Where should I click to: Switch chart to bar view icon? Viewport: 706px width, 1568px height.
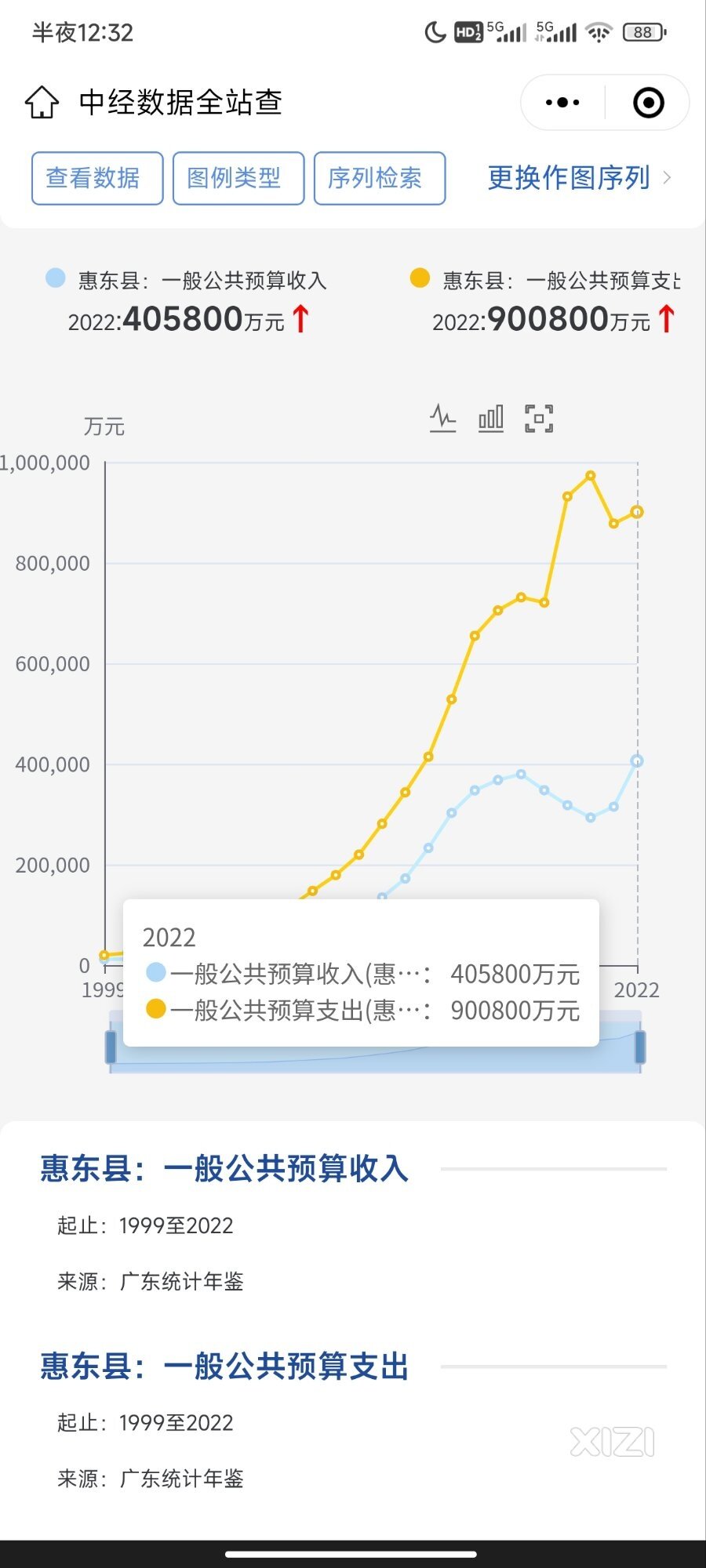point(491,418)
